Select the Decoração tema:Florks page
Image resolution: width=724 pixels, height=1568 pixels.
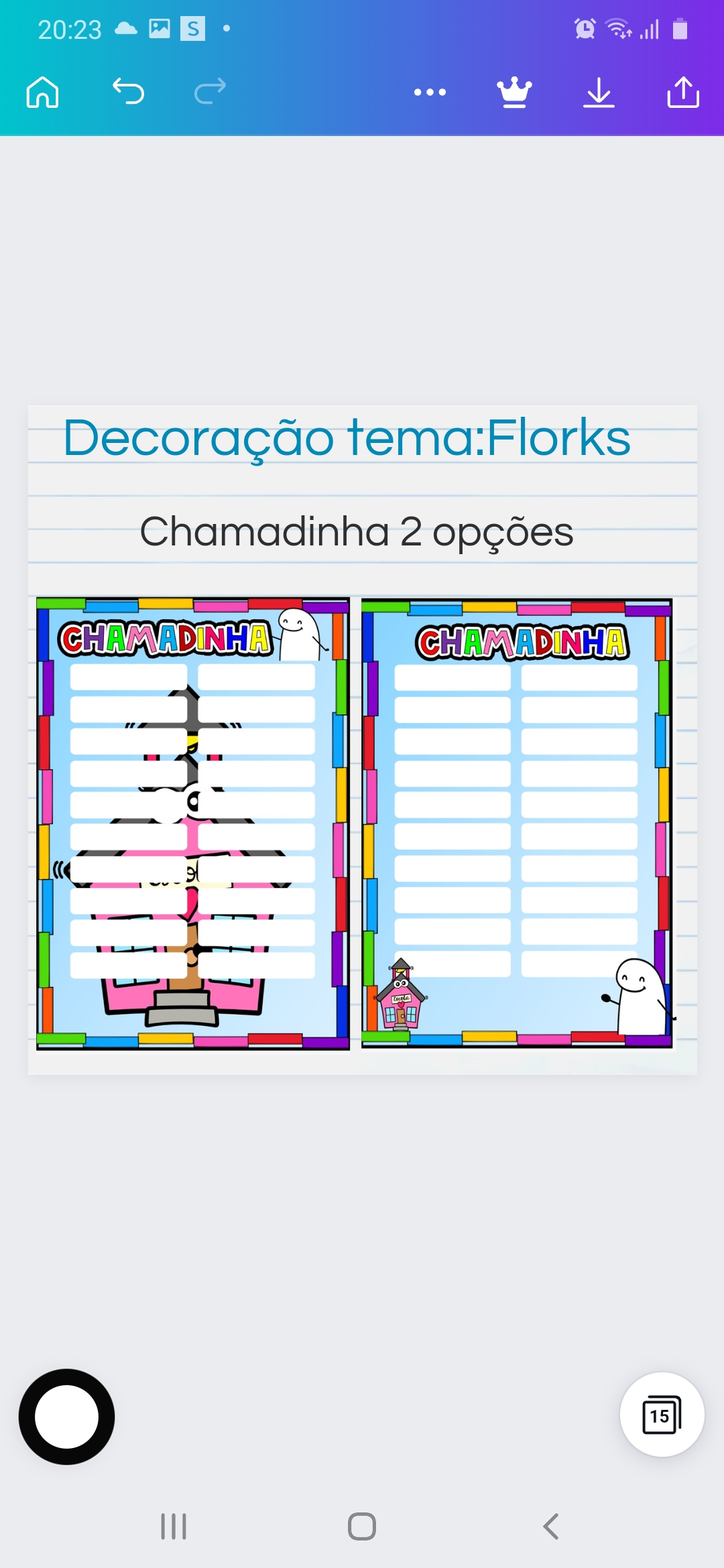pos(362,740)
